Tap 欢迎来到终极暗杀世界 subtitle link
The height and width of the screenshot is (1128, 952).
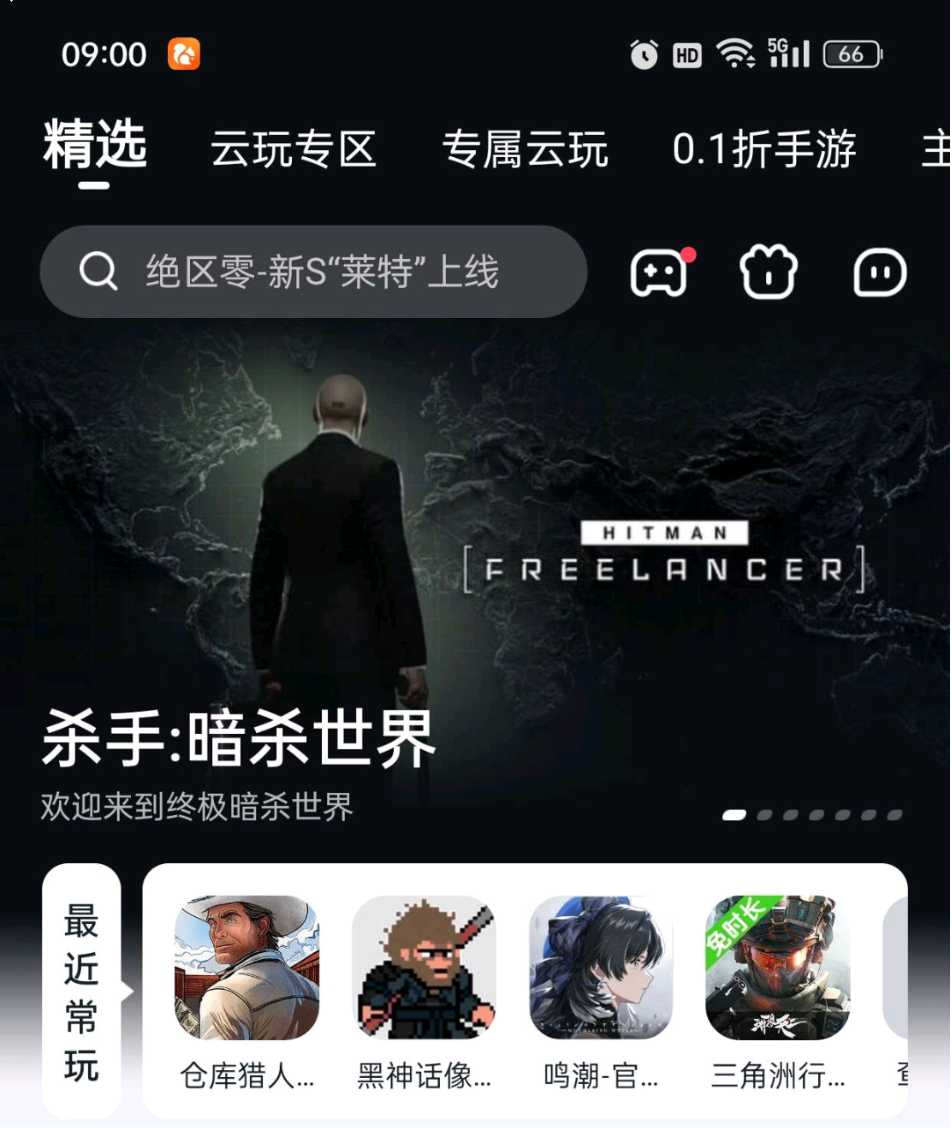(x=197, y=803)
